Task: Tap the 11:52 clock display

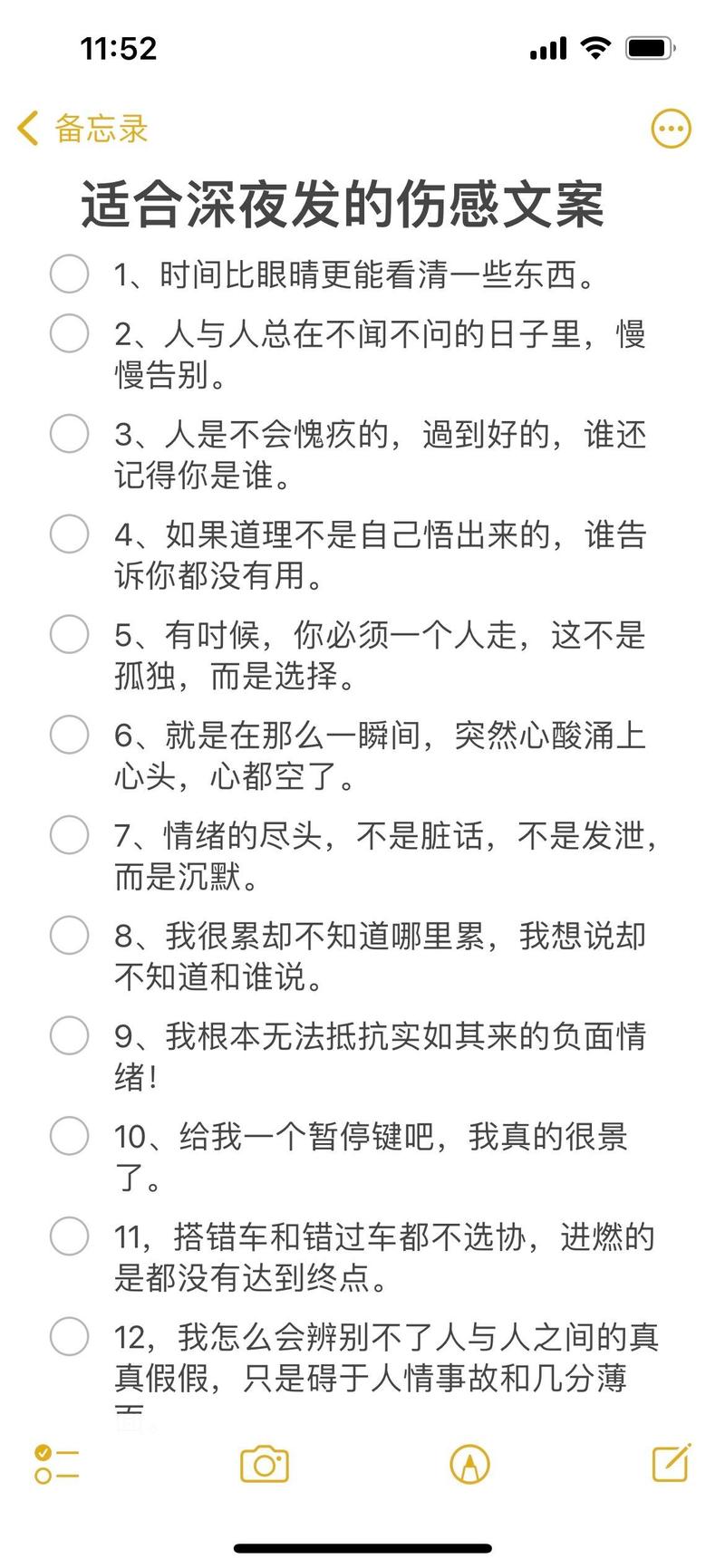Action: click(119, 49)
